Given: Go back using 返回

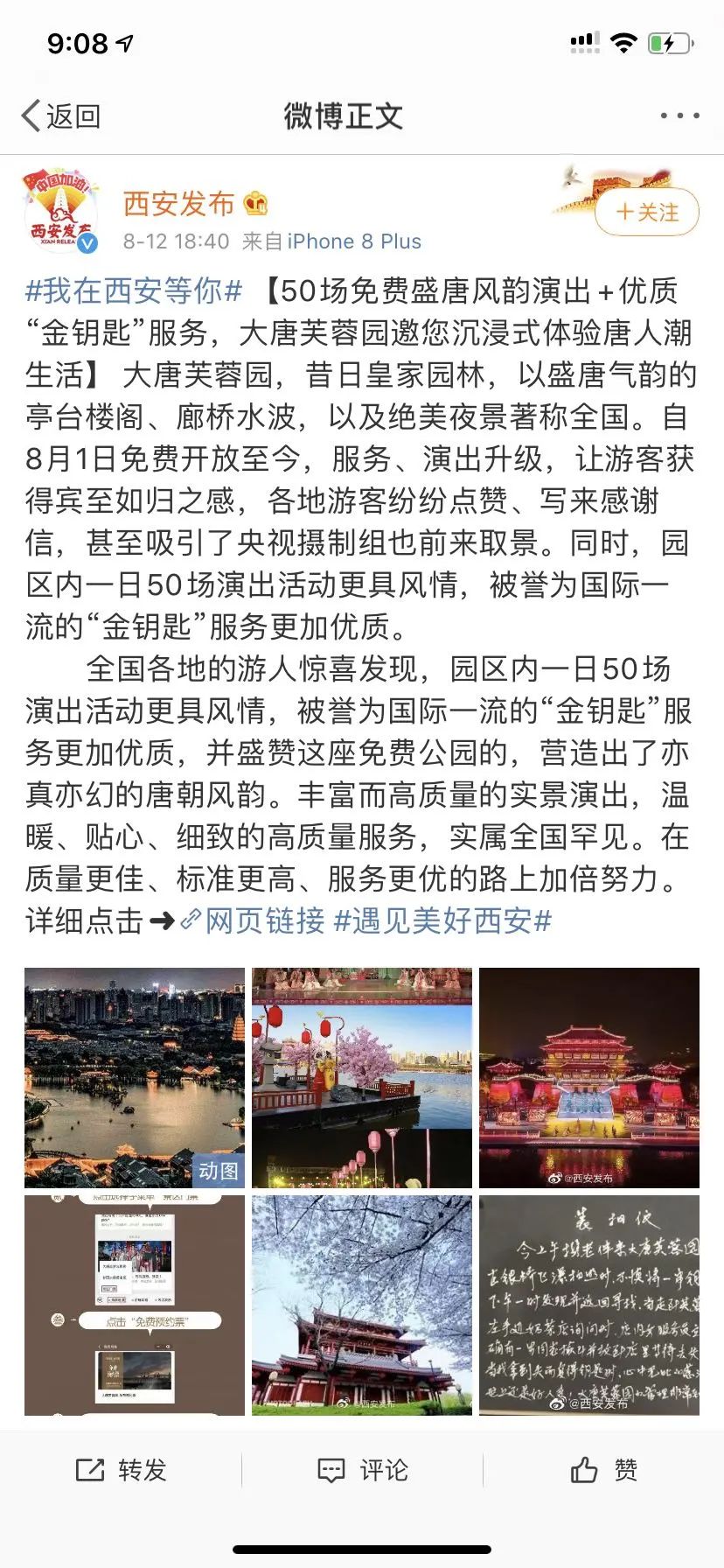Looking at the screenshot, I should (x=61, y=115).
